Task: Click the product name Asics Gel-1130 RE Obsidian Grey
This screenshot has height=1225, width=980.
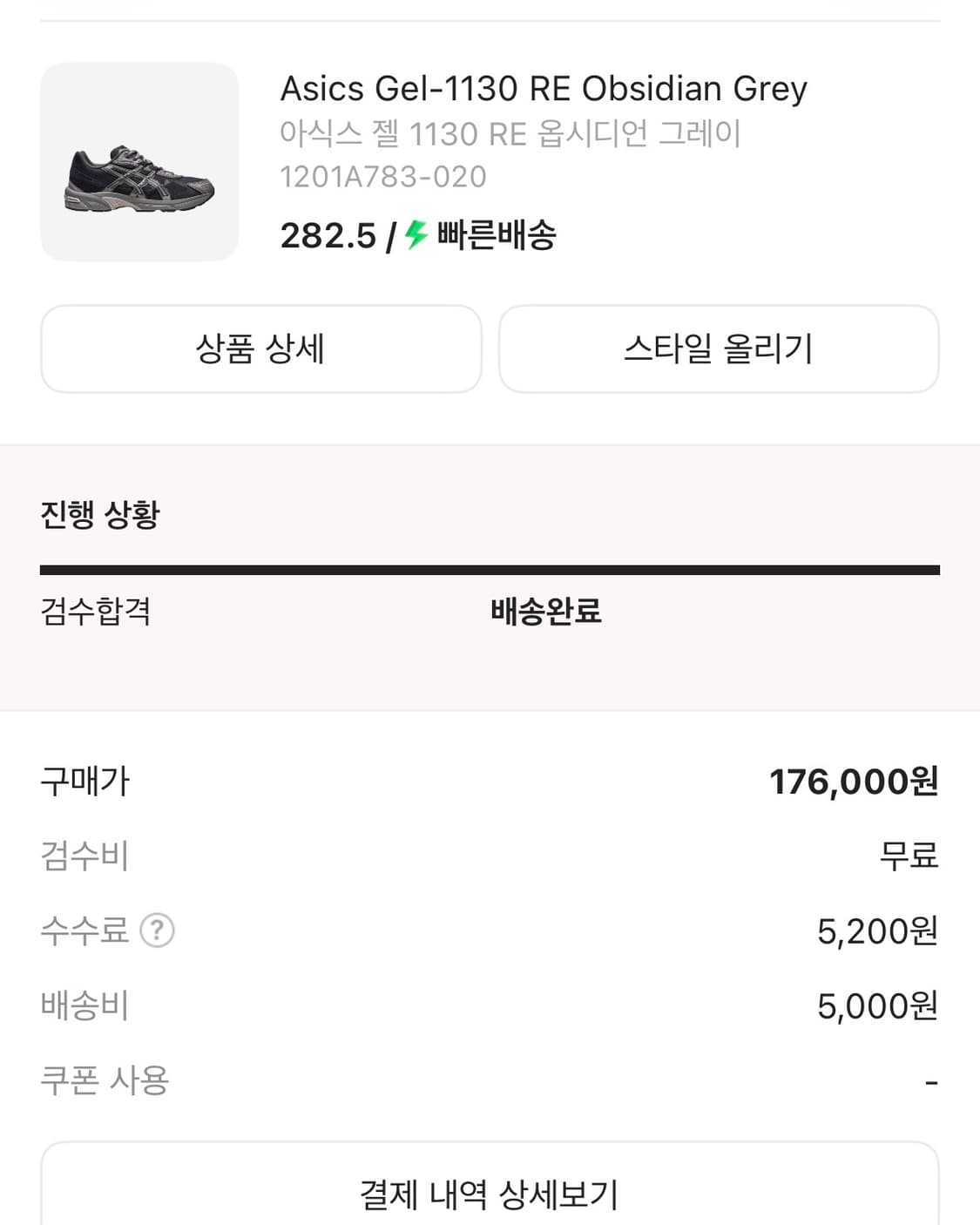Action: click(543, 87)
